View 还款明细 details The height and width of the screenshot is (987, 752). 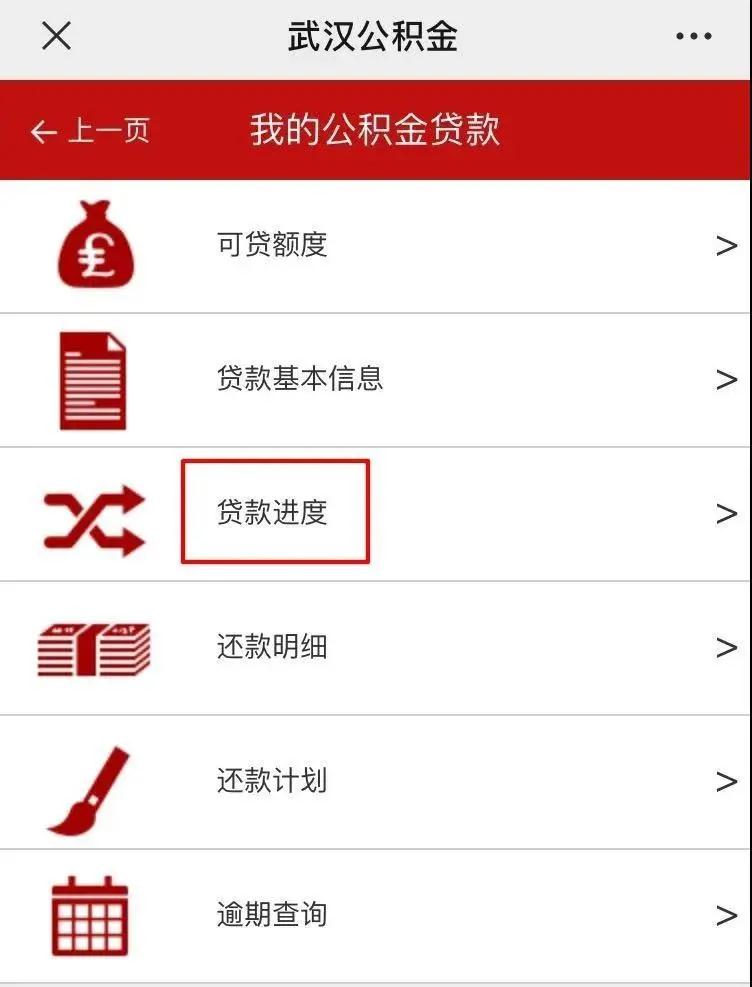pos(375,647)
